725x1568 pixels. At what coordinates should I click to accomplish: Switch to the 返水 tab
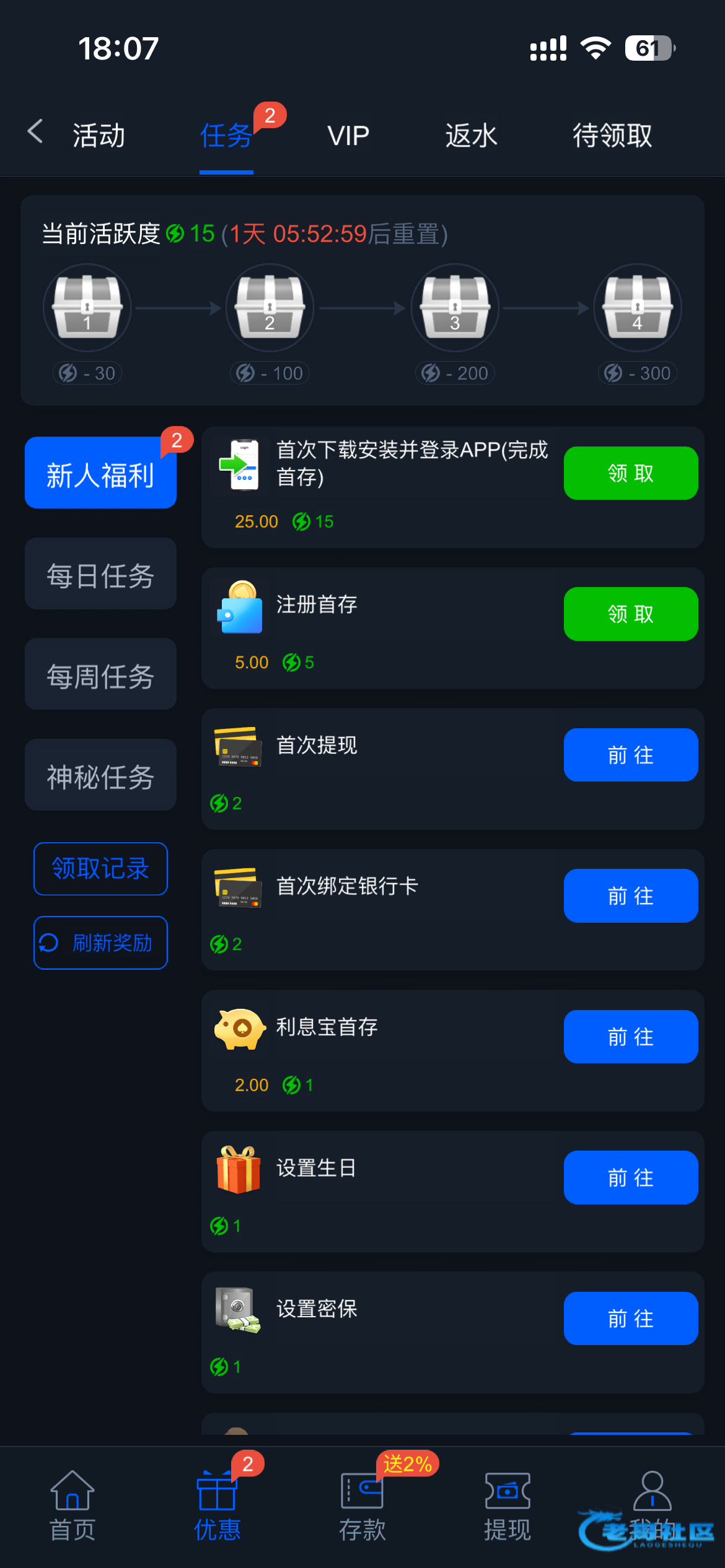tap(471, 136)
